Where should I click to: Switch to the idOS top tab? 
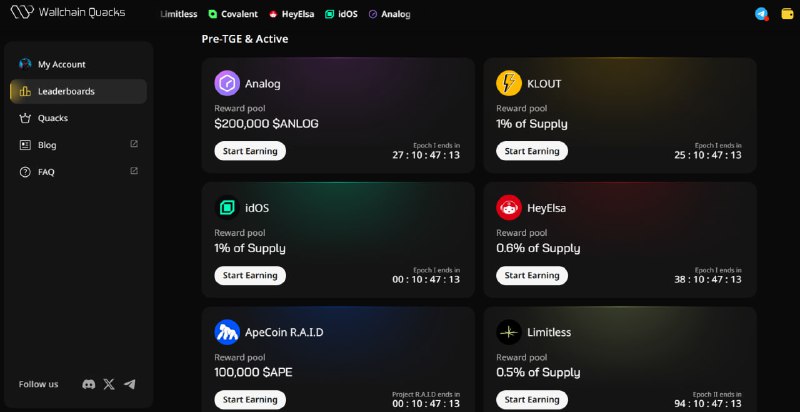(342, 14)
